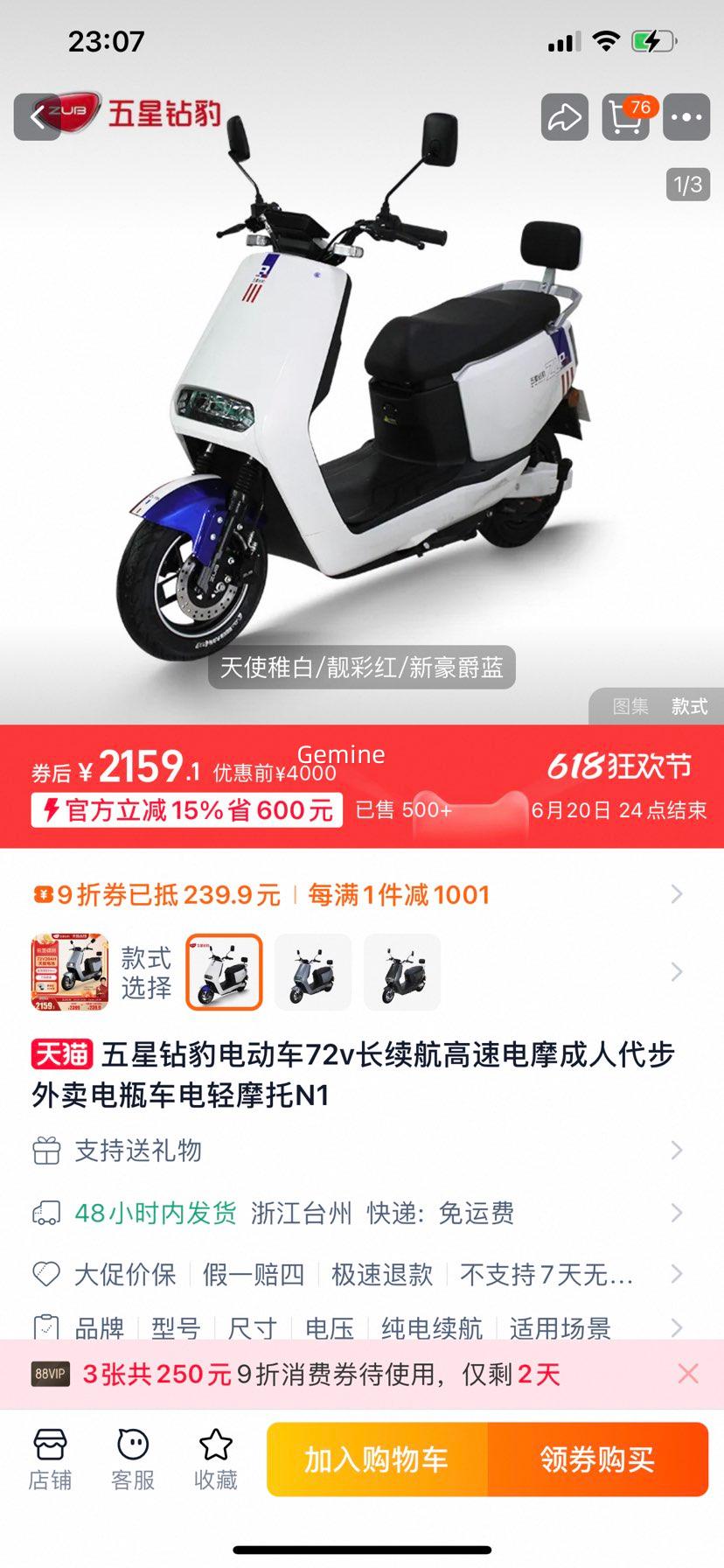Open the three-dot overflow menu

tap(686, 117)
